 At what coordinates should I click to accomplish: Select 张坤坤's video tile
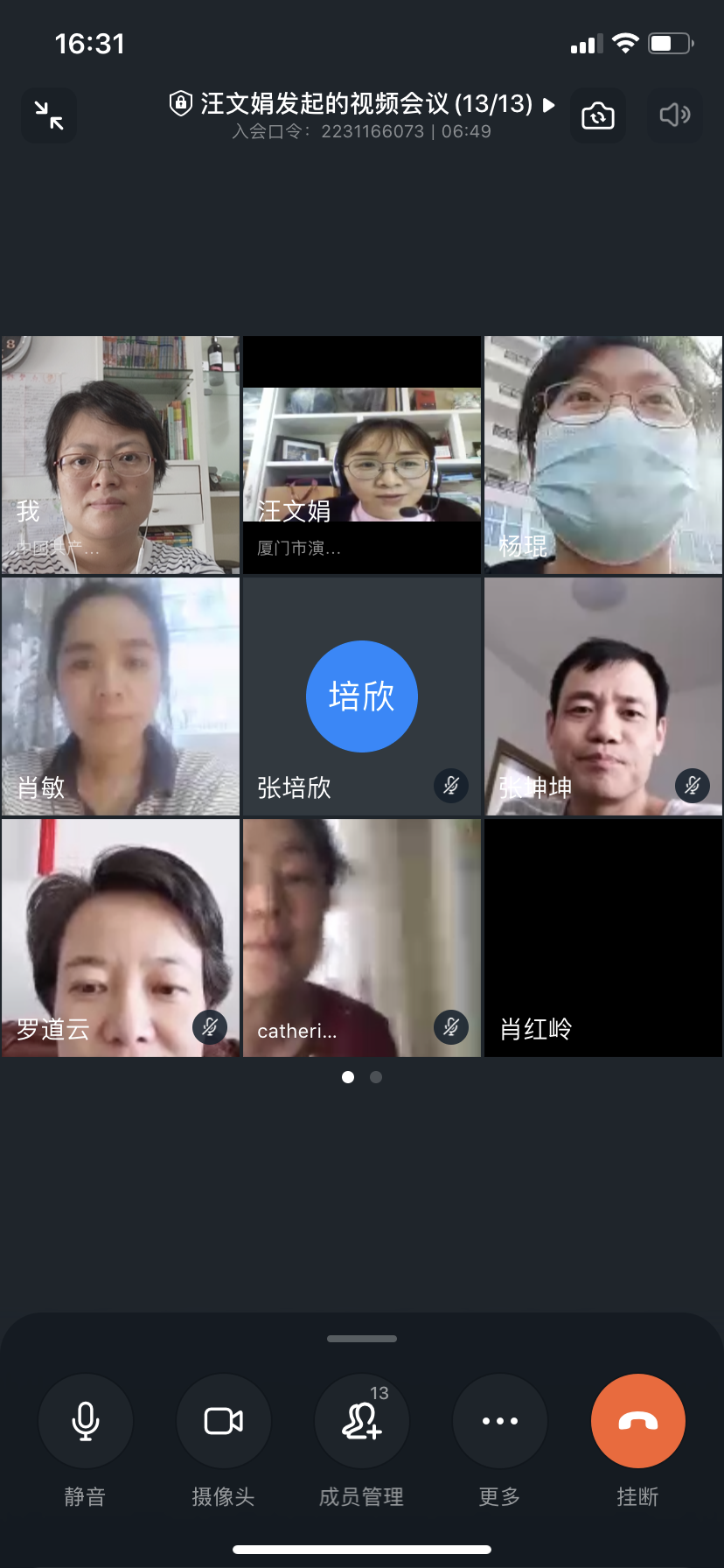tap(603, 696)
